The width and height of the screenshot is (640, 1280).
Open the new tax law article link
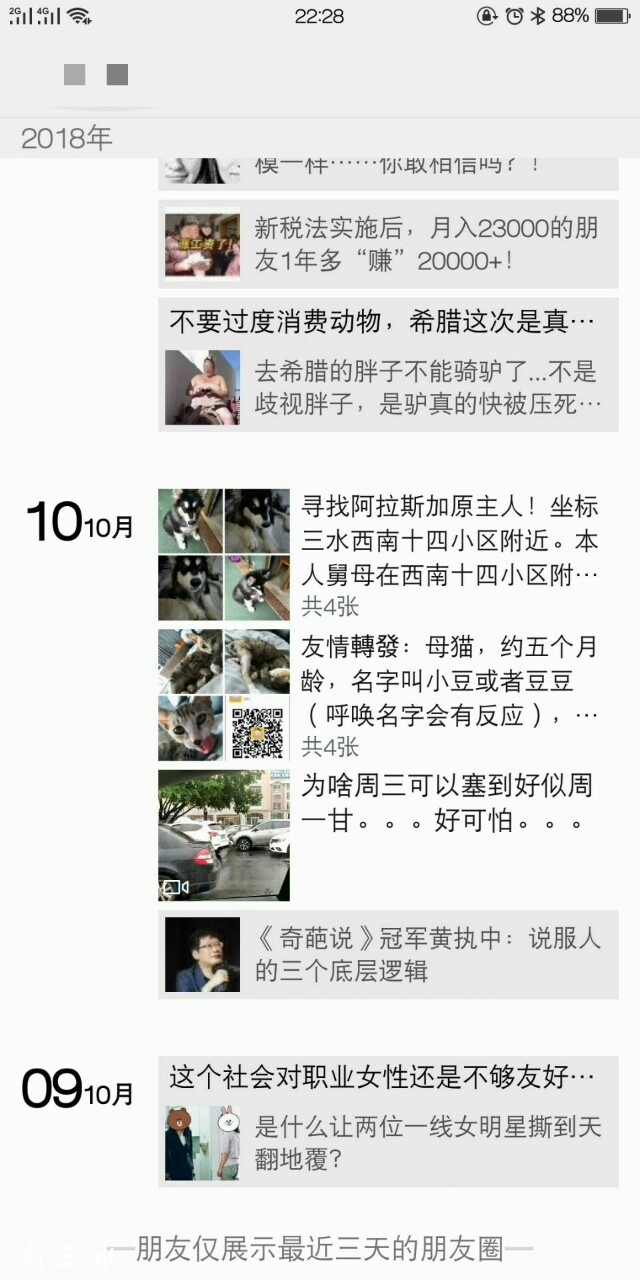pyautogui.click(x=388, y=245)
